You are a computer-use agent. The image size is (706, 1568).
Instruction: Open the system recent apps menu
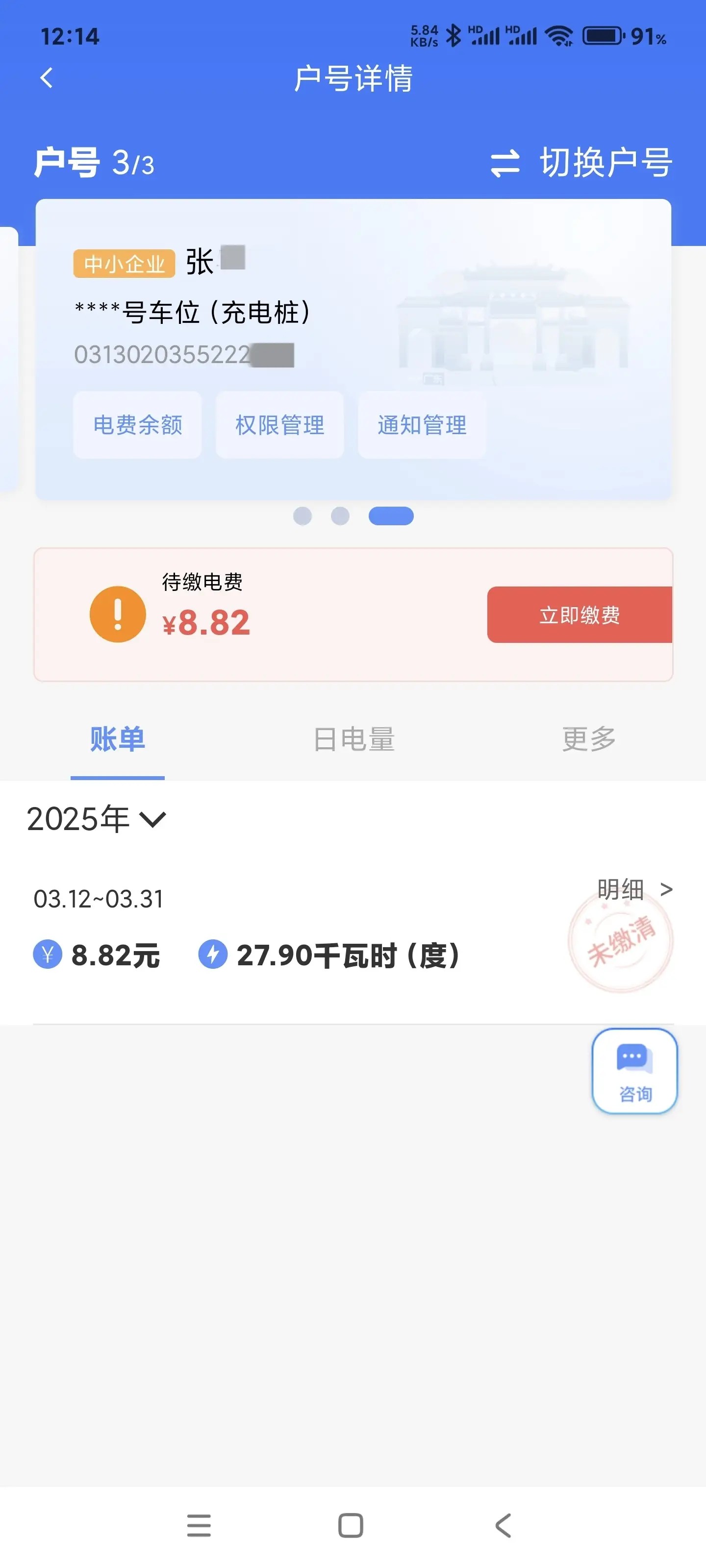pos(199,1525)
